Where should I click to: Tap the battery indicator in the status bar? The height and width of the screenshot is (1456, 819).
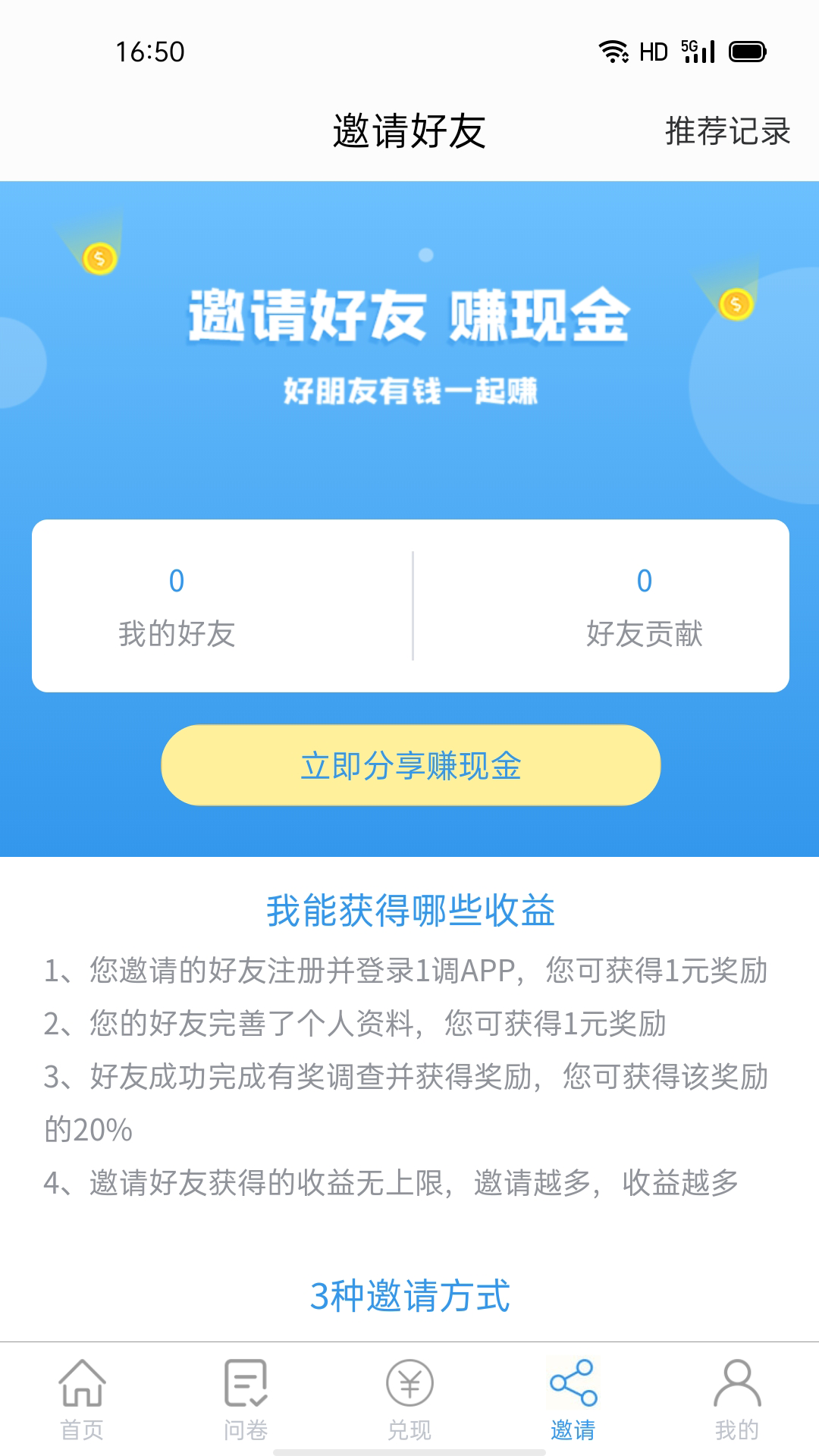[x=747, y=52]
